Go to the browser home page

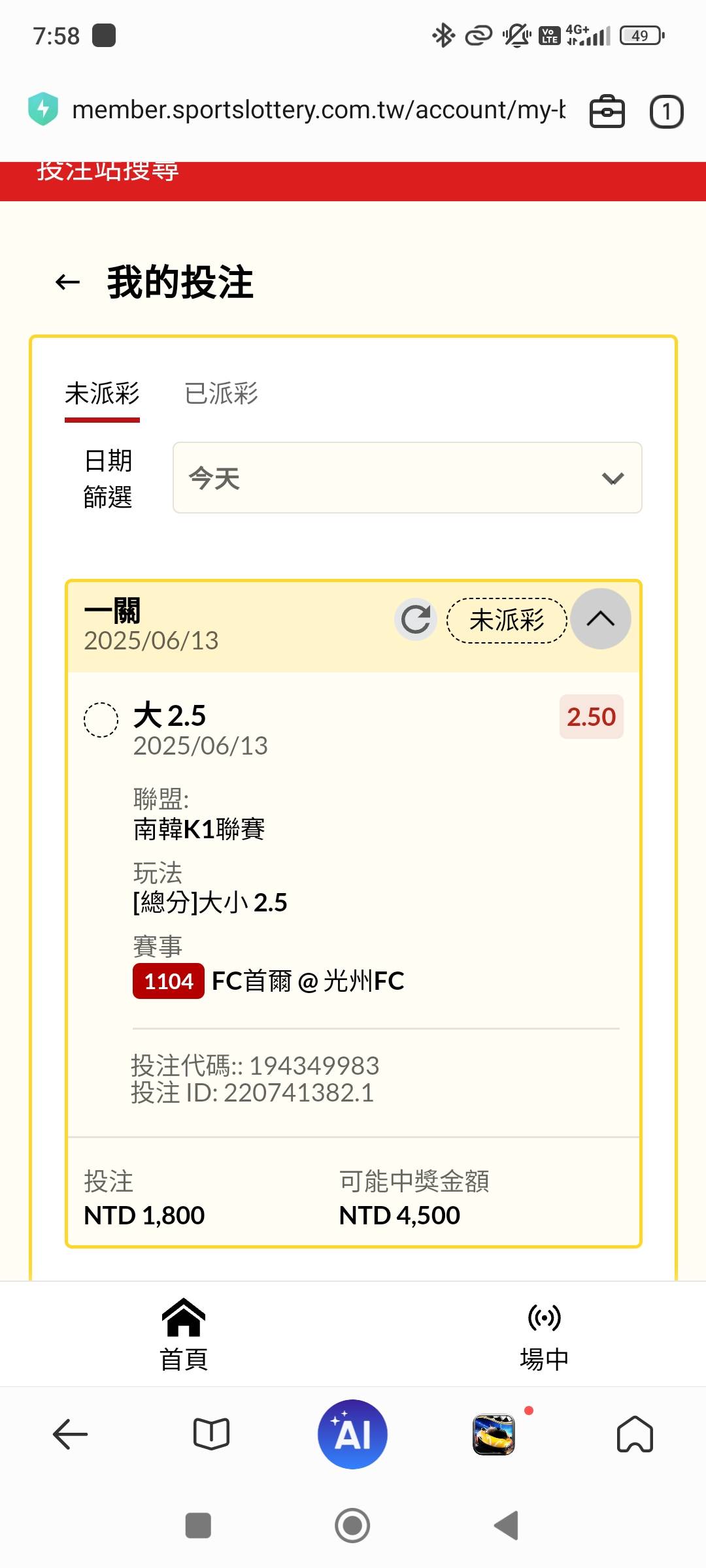point(635,1434)
